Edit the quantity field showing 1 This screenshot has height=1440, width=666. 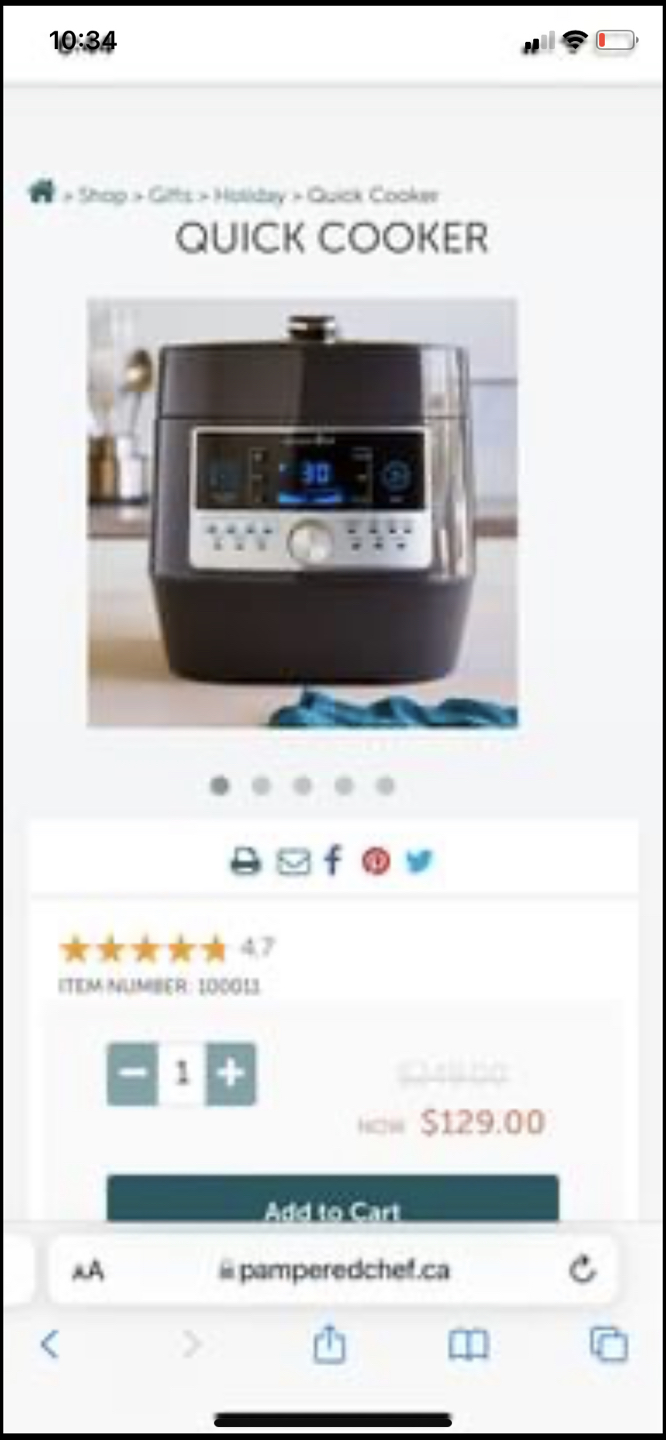(x=182, y=1074)
